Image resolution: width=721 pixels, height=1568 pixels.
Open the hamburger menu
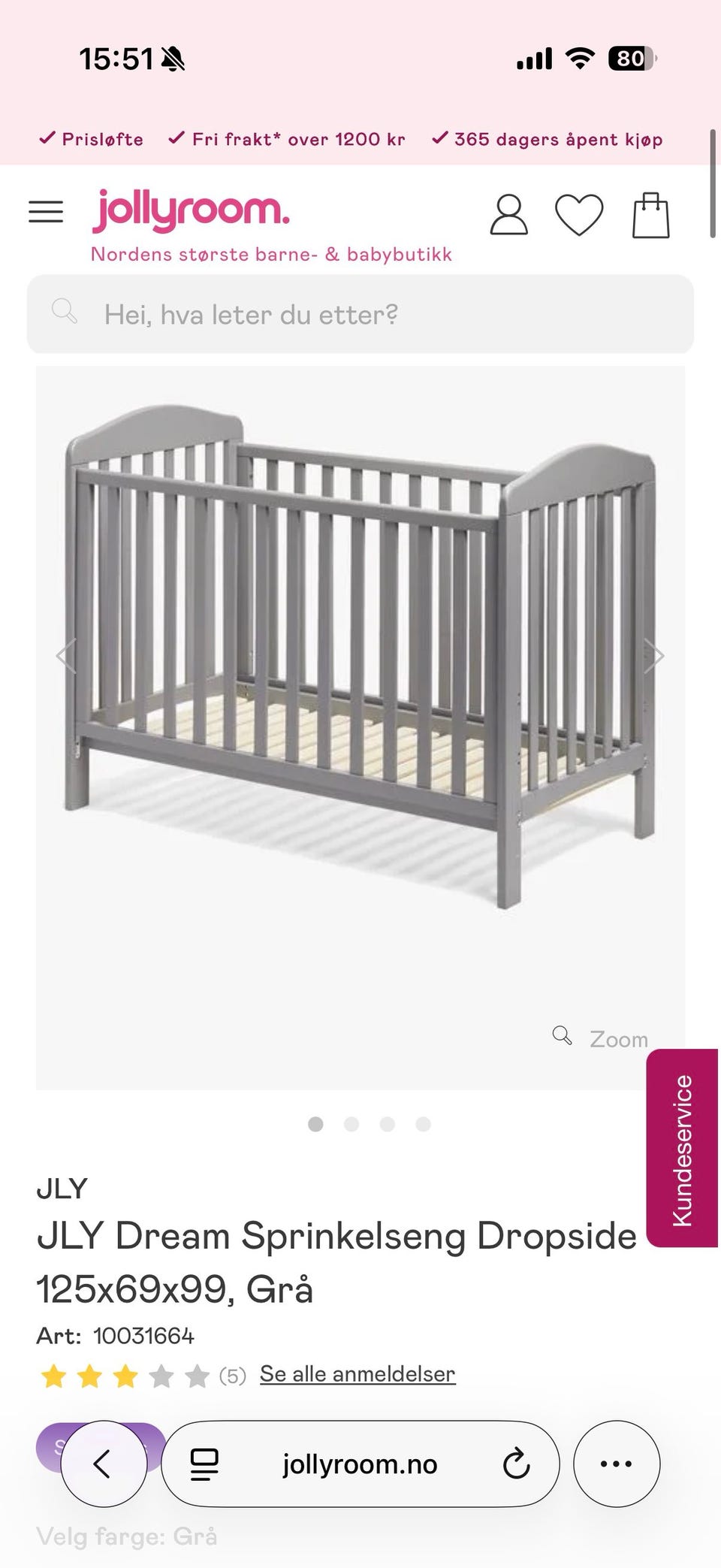[46, 213]
